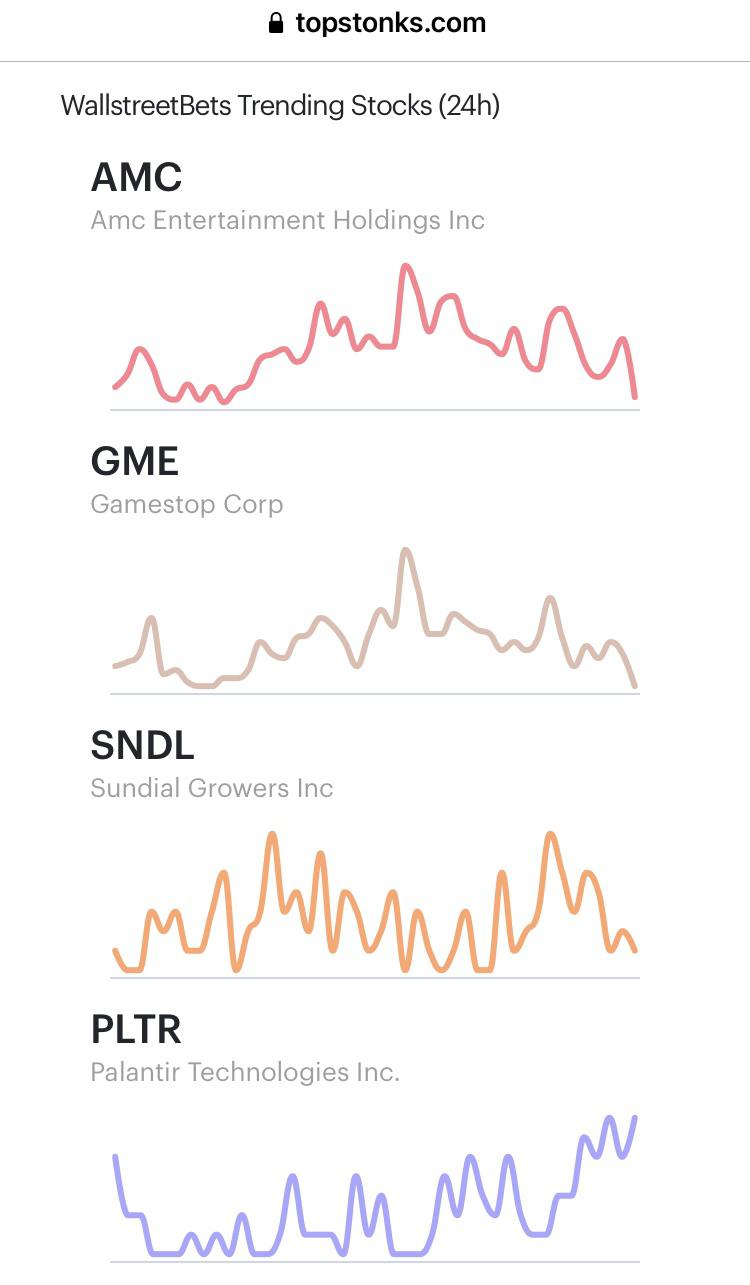Click Amc Entertainment Holdings Inc subtitle
Image resolution: width=750 pixels, height=1285 pixels.
click(x=288, y=220)
